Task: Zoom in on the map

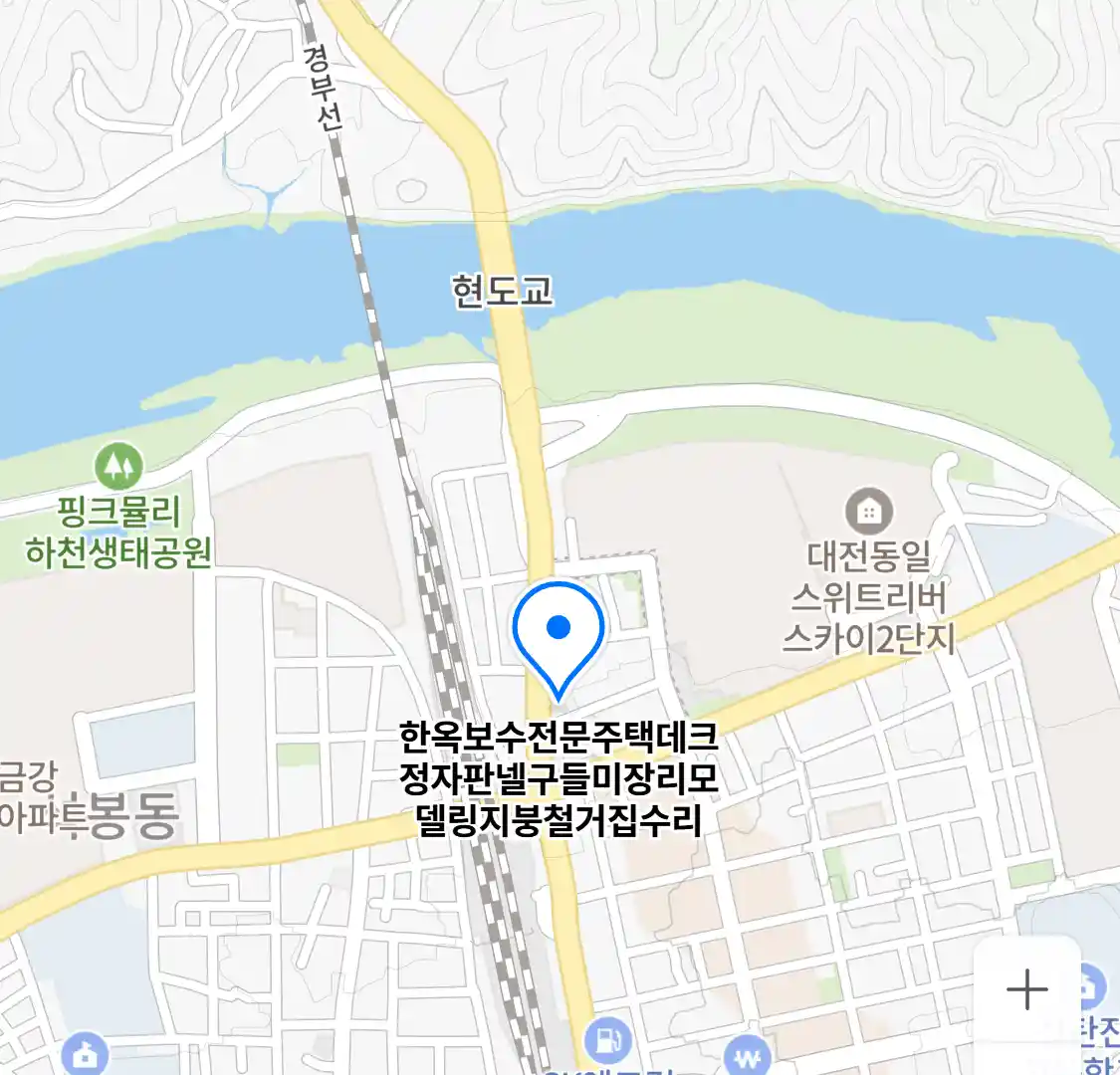Action: 1026,989
